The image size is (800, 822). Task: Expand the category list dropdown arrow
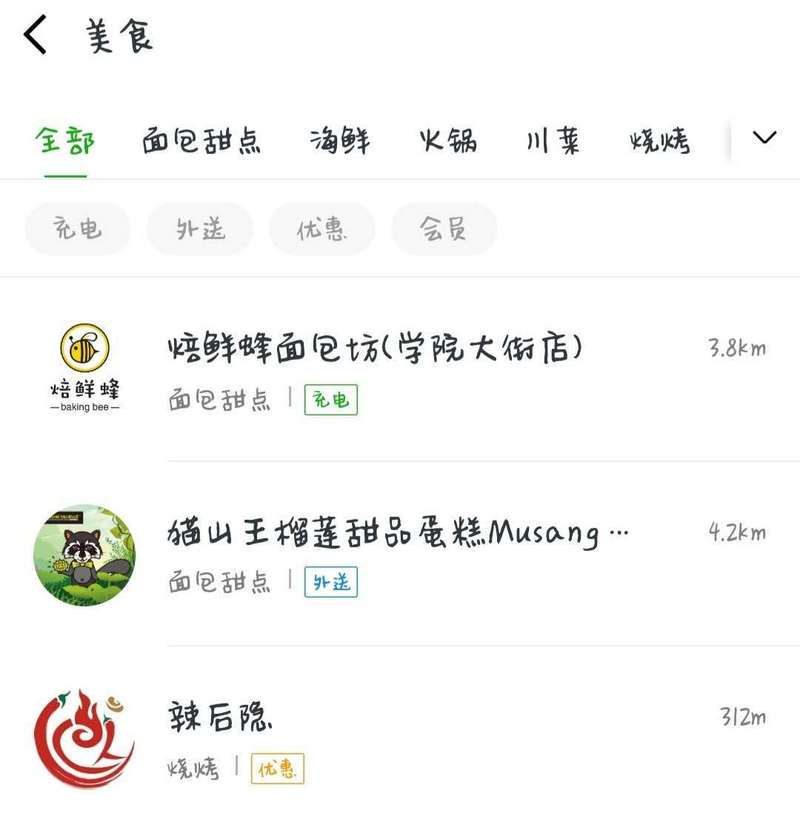[764, 138]
